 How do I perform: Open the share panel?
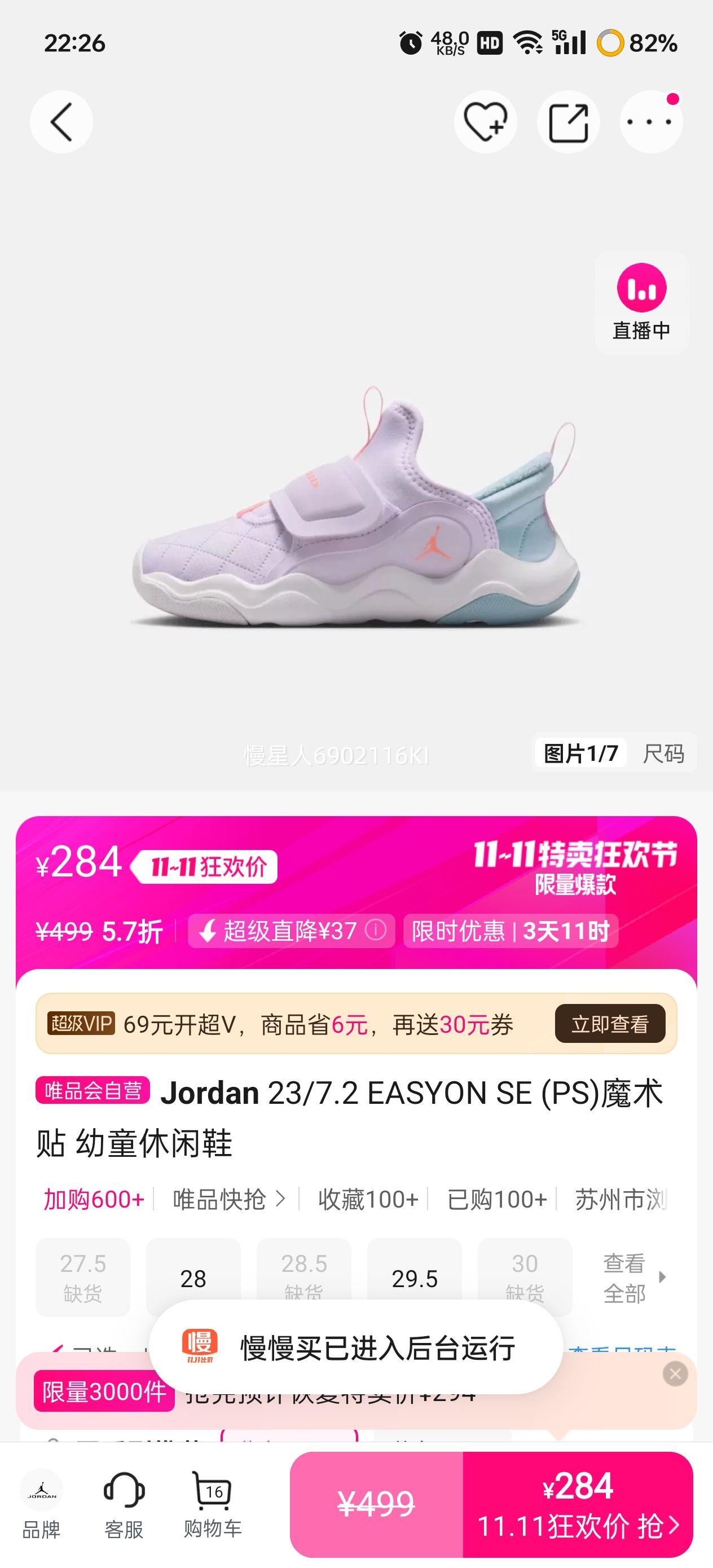click(568, 121)
